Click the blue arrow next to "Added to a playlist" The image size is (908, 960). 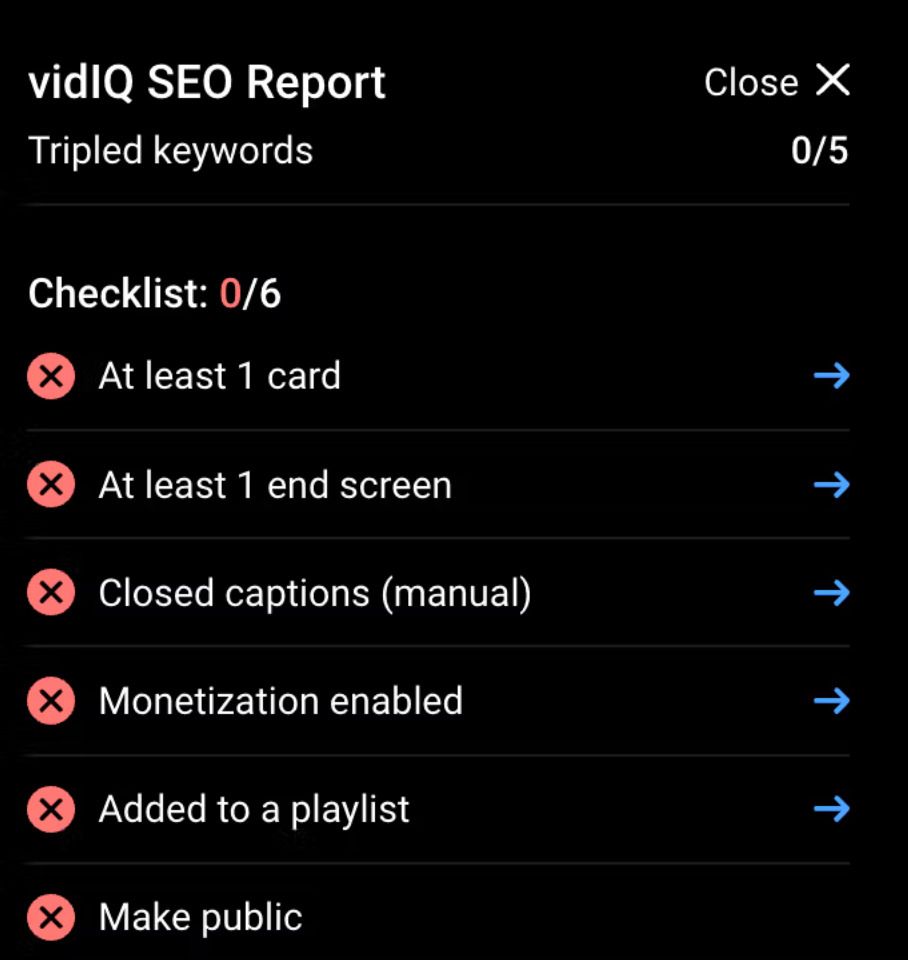pyautogui.click(x=830, y=809)
